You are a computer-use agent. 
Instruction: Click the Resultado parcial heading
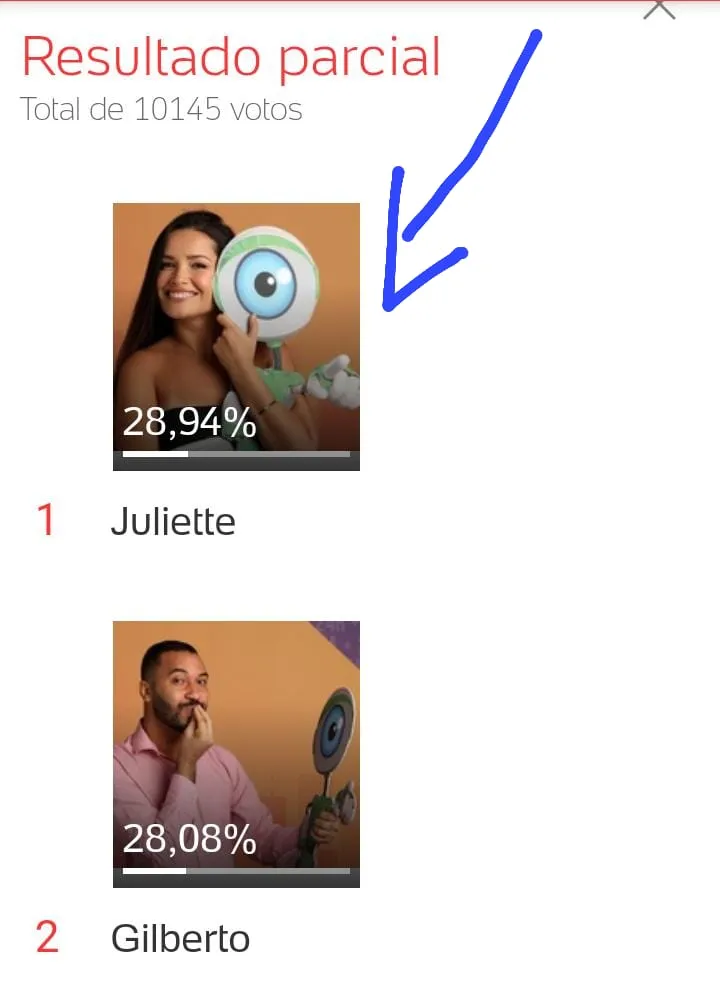[x=230, y=57]
